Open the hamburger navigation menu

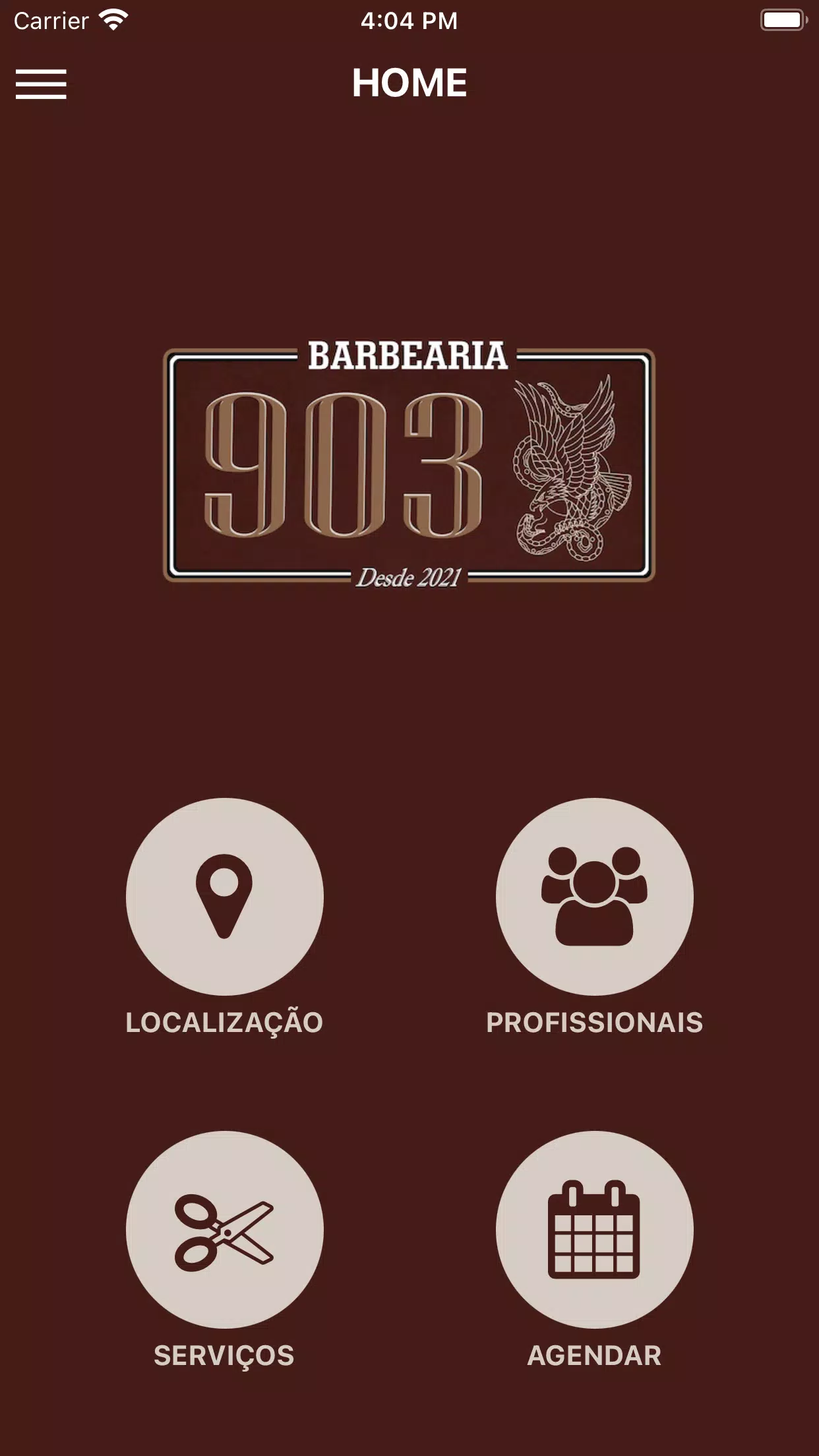pyautogui.click(x=42, y=84)
